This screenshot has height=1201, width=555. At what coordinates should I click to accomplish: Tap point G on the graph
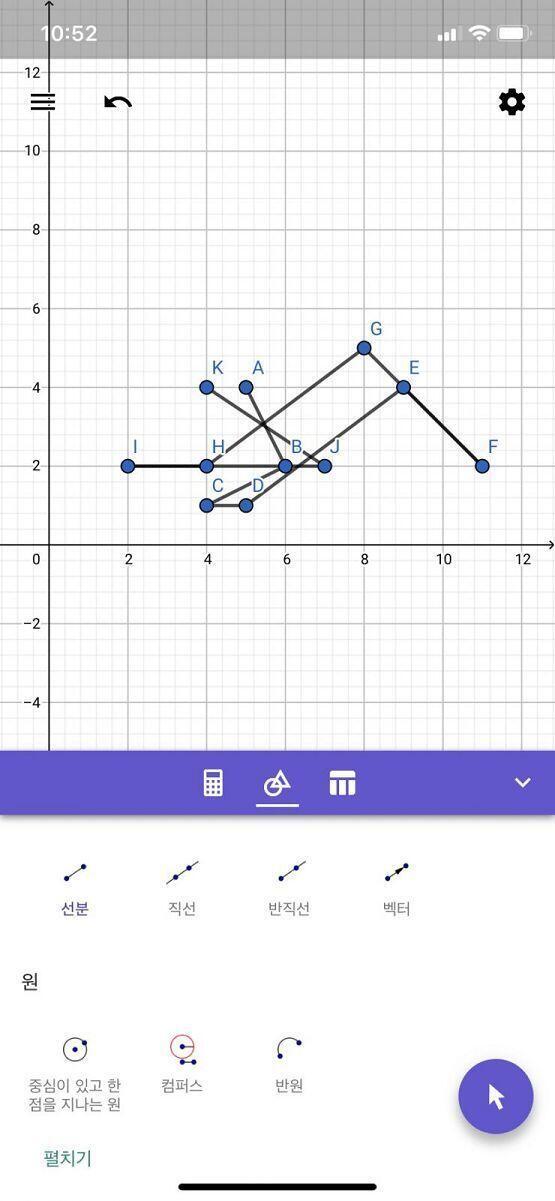[x=364, y=348]
